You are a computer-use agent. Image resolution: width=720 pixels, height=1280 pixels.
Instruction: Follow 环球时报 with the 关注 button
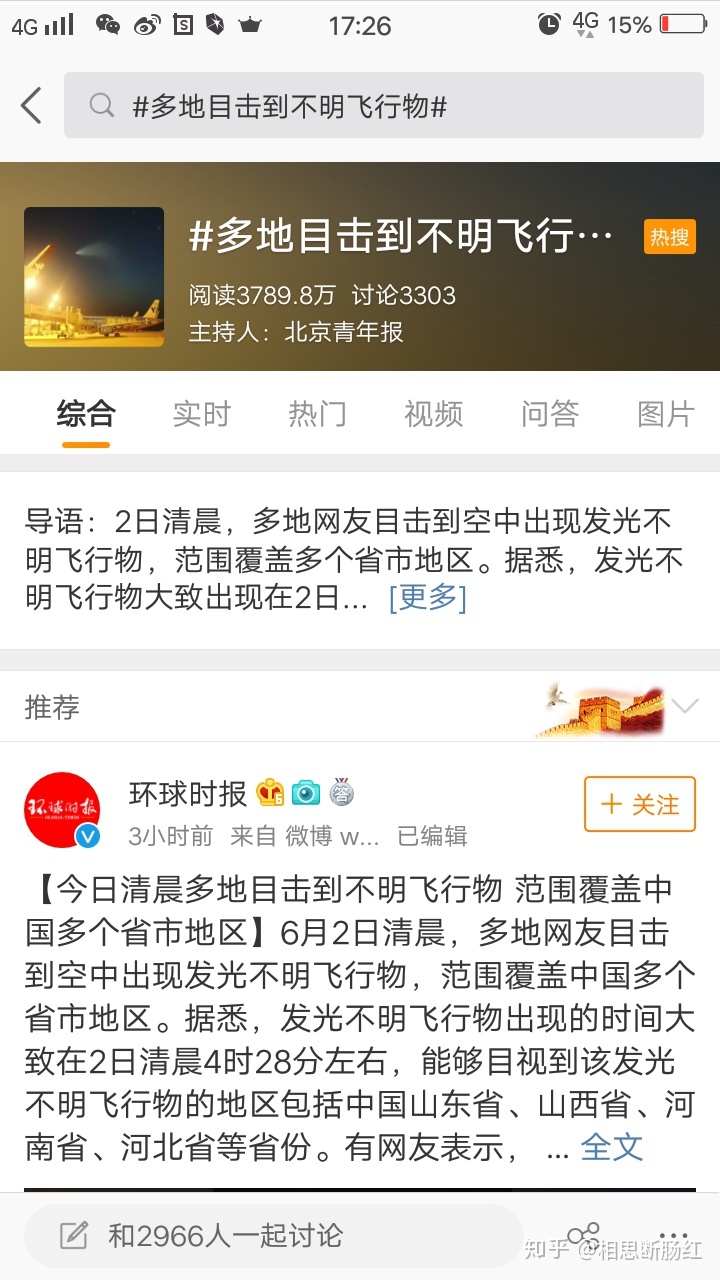tap(640, 804)
